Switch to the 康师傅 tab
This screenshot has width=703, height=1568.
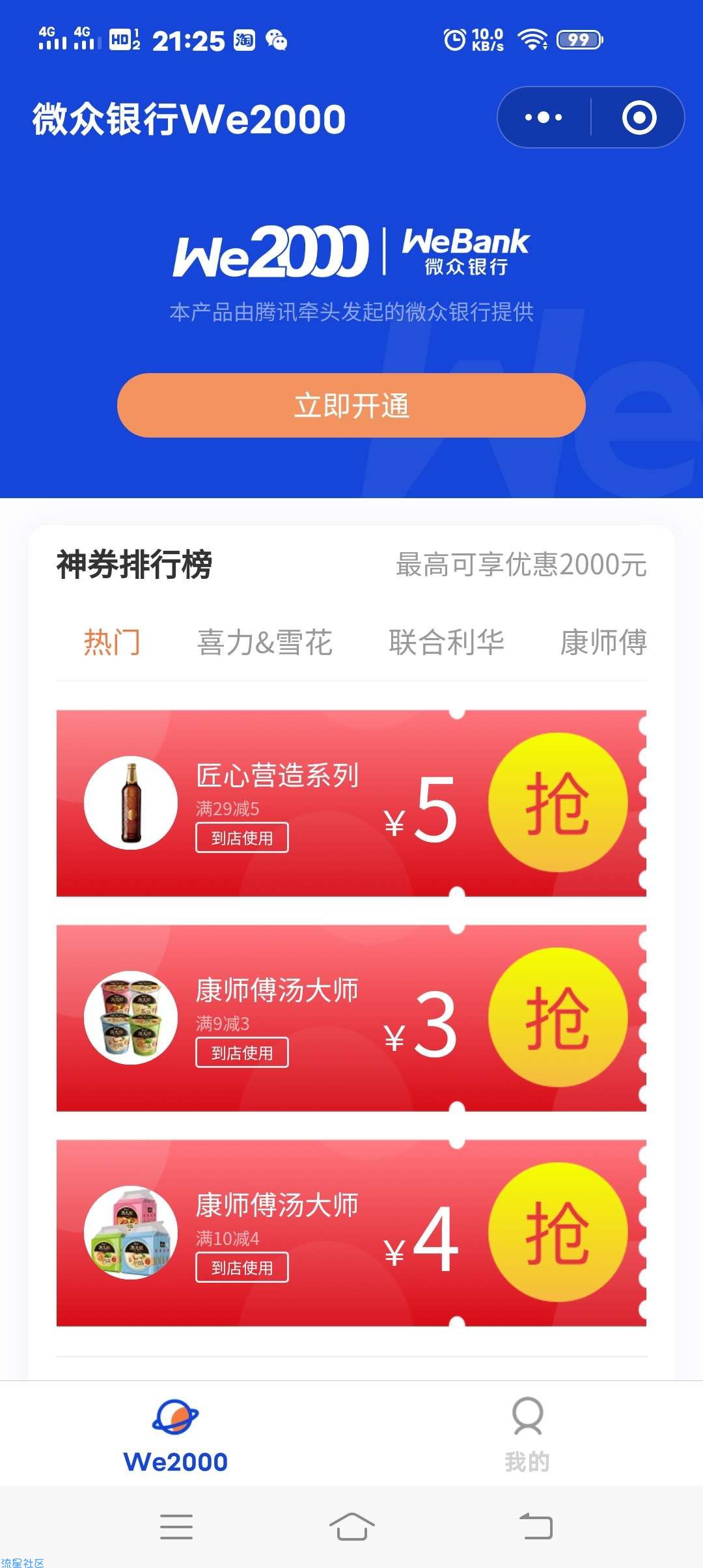pyautogui.click(x=603, y=642)
